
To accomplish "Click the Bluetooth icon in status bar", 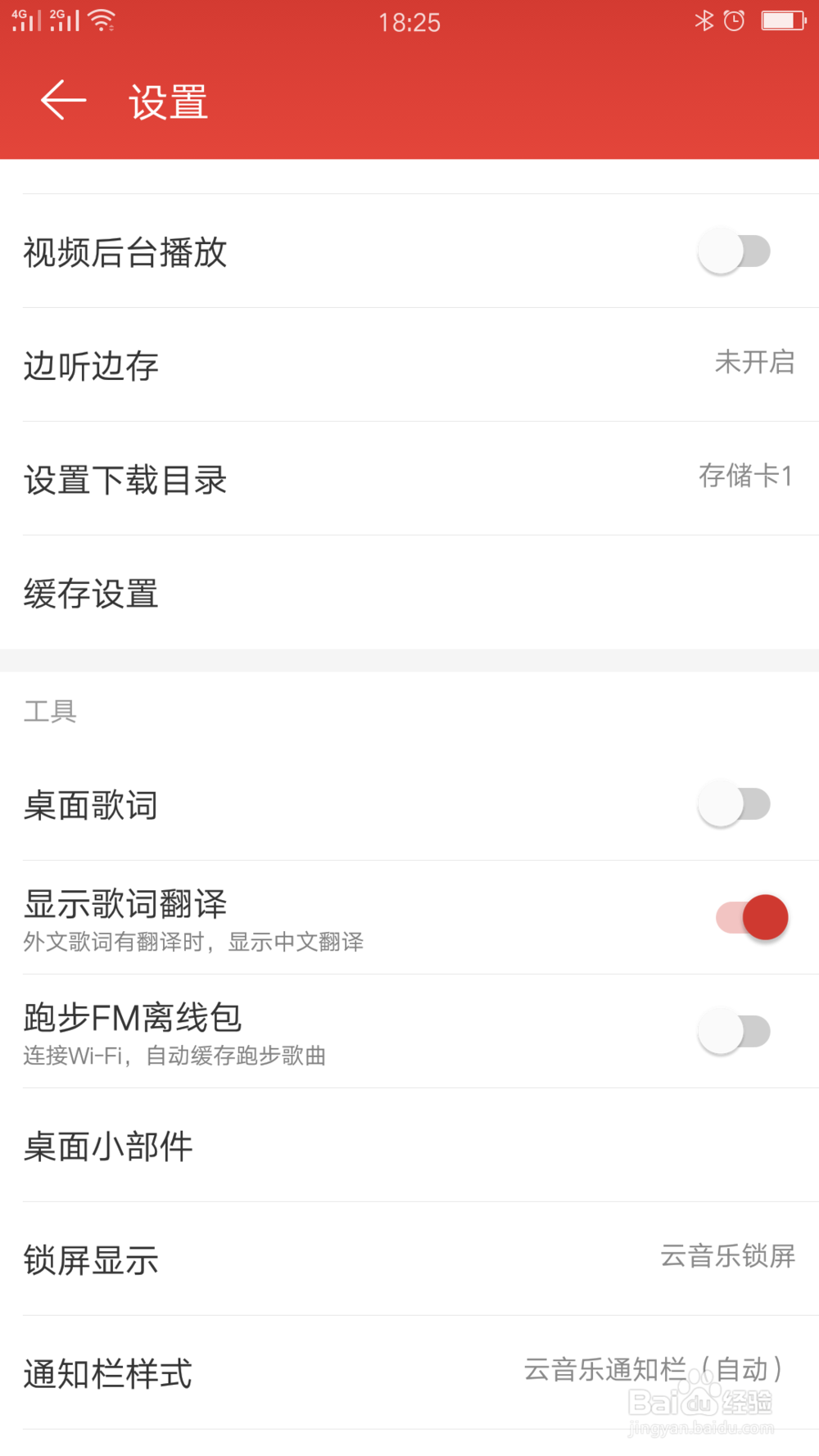I will click(x=703, y=21).
